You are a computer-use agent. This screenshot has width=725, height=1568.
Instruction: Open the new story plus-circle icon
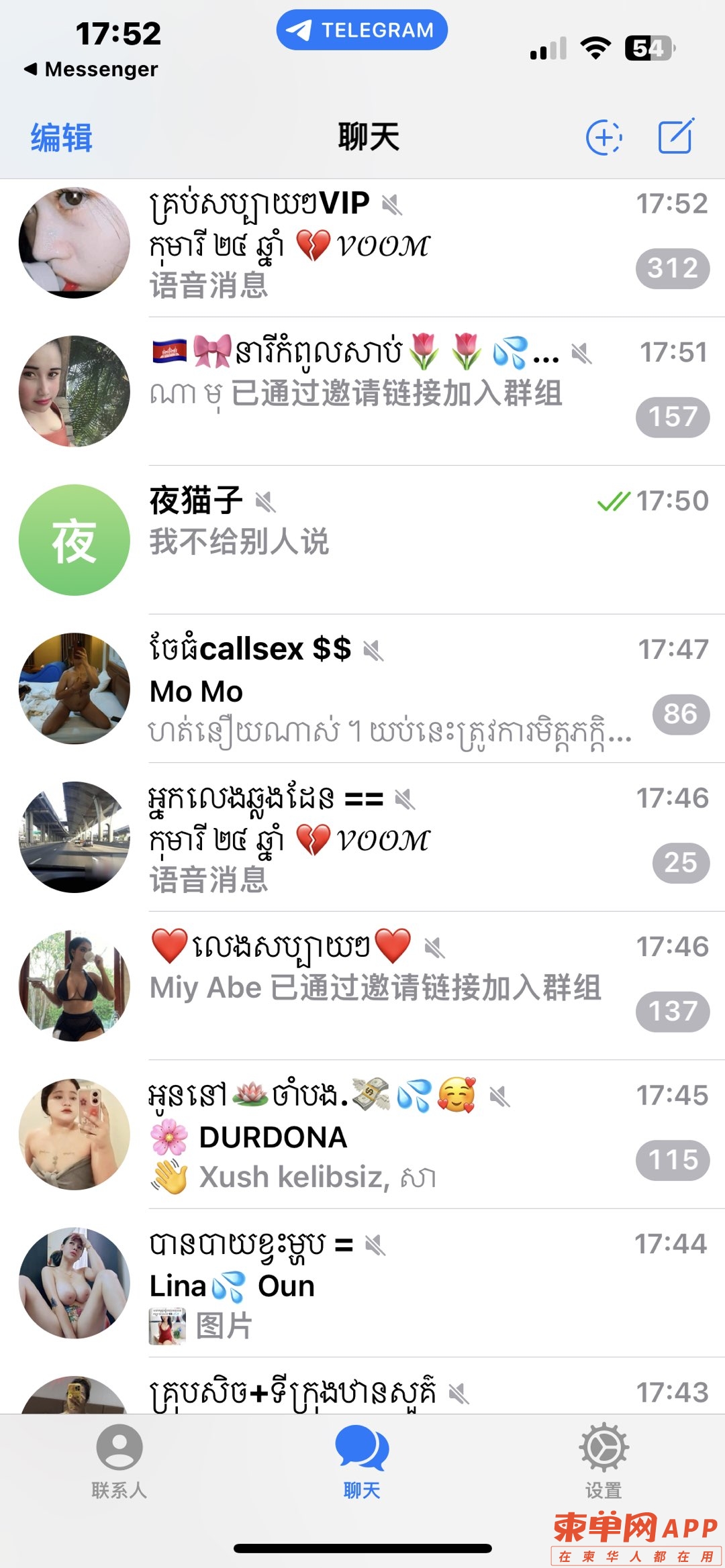603,138
